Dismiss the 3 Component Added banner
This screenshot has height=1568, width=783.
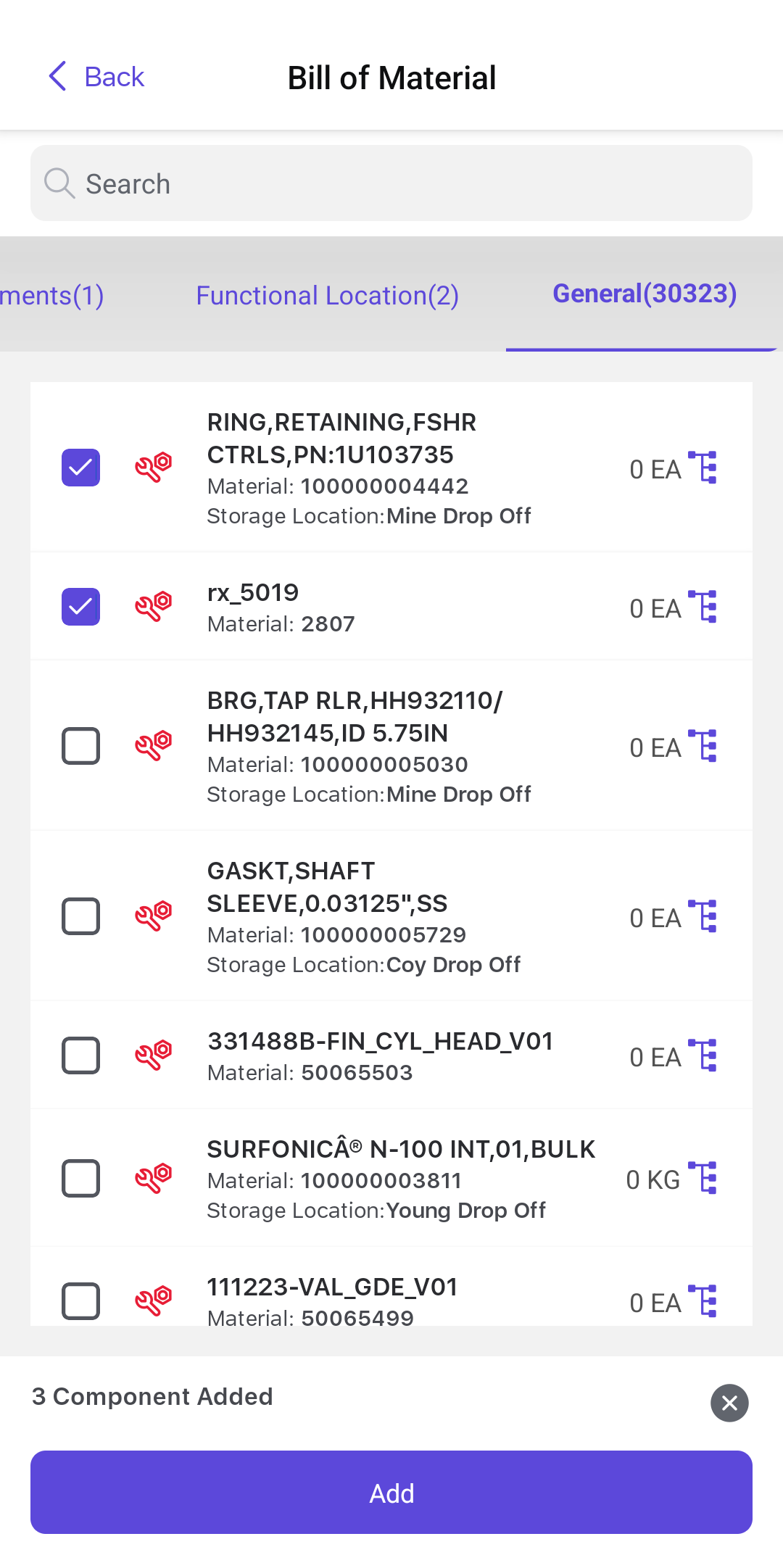729,1403
